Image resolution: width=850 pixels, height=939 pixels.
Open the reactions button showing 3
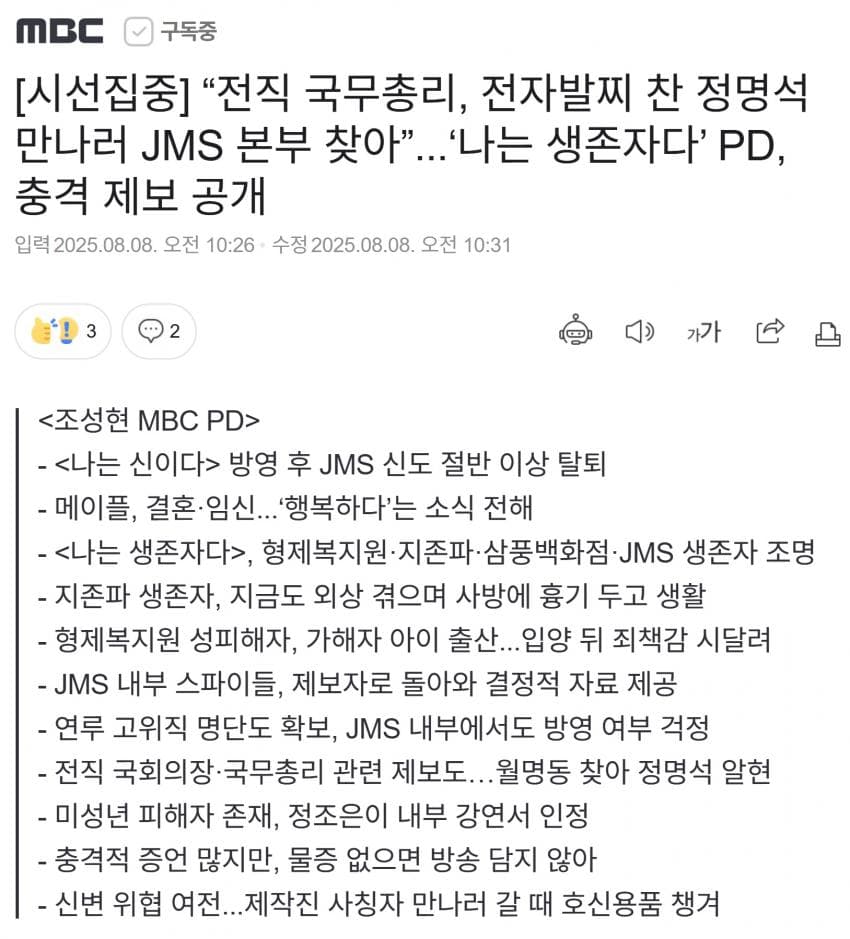click(63, 331)
